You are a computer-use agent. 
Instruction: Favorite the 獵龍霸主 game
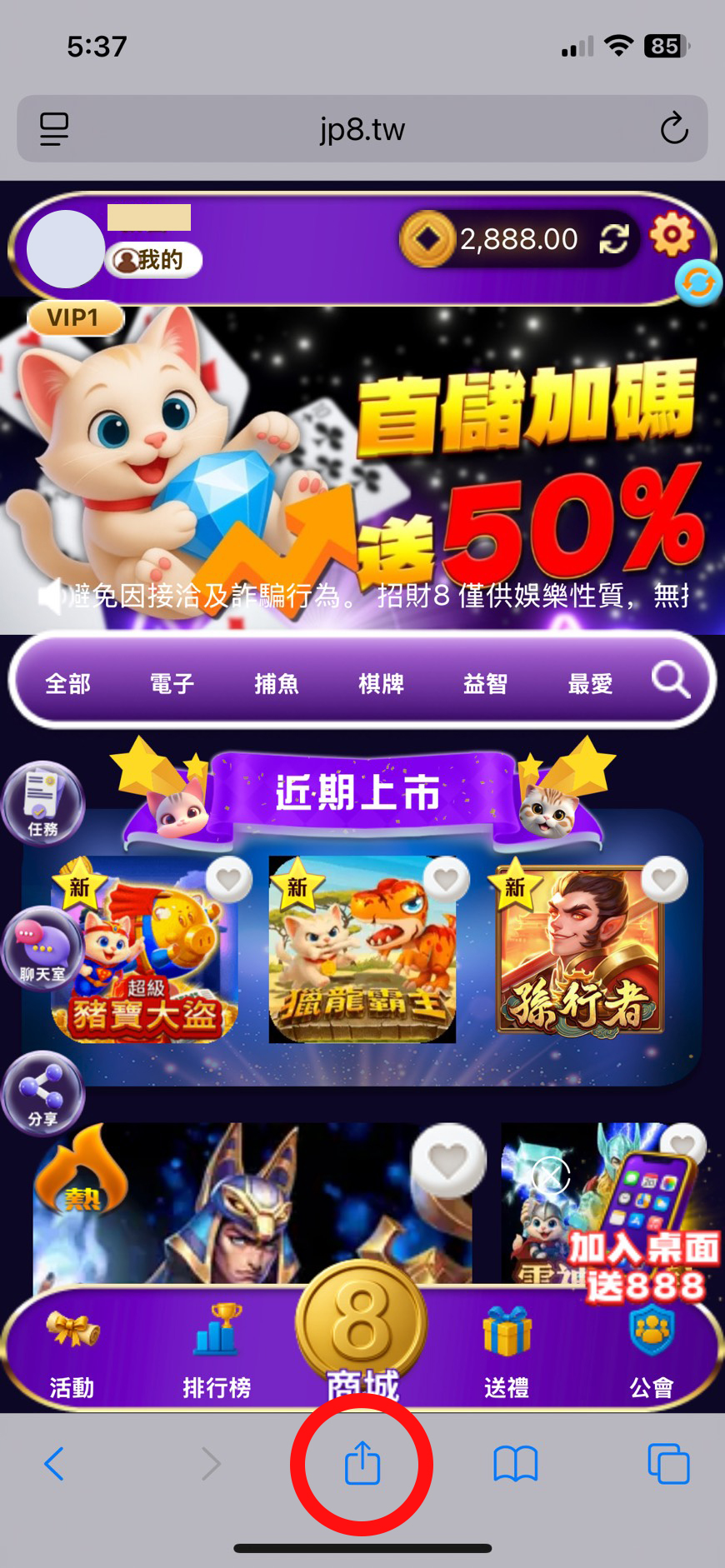[446, 879]
